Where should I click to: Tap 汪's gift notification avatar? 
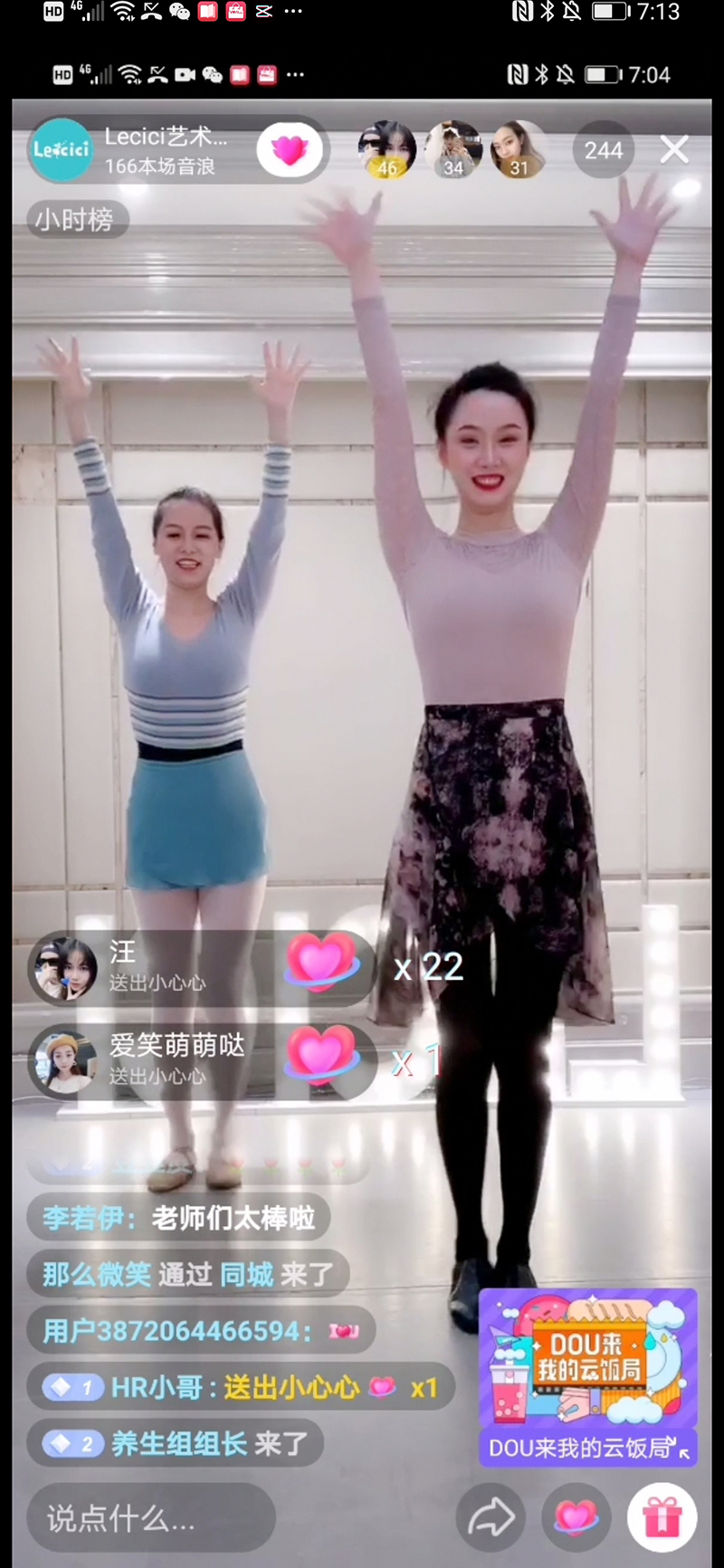click(65, 968)
